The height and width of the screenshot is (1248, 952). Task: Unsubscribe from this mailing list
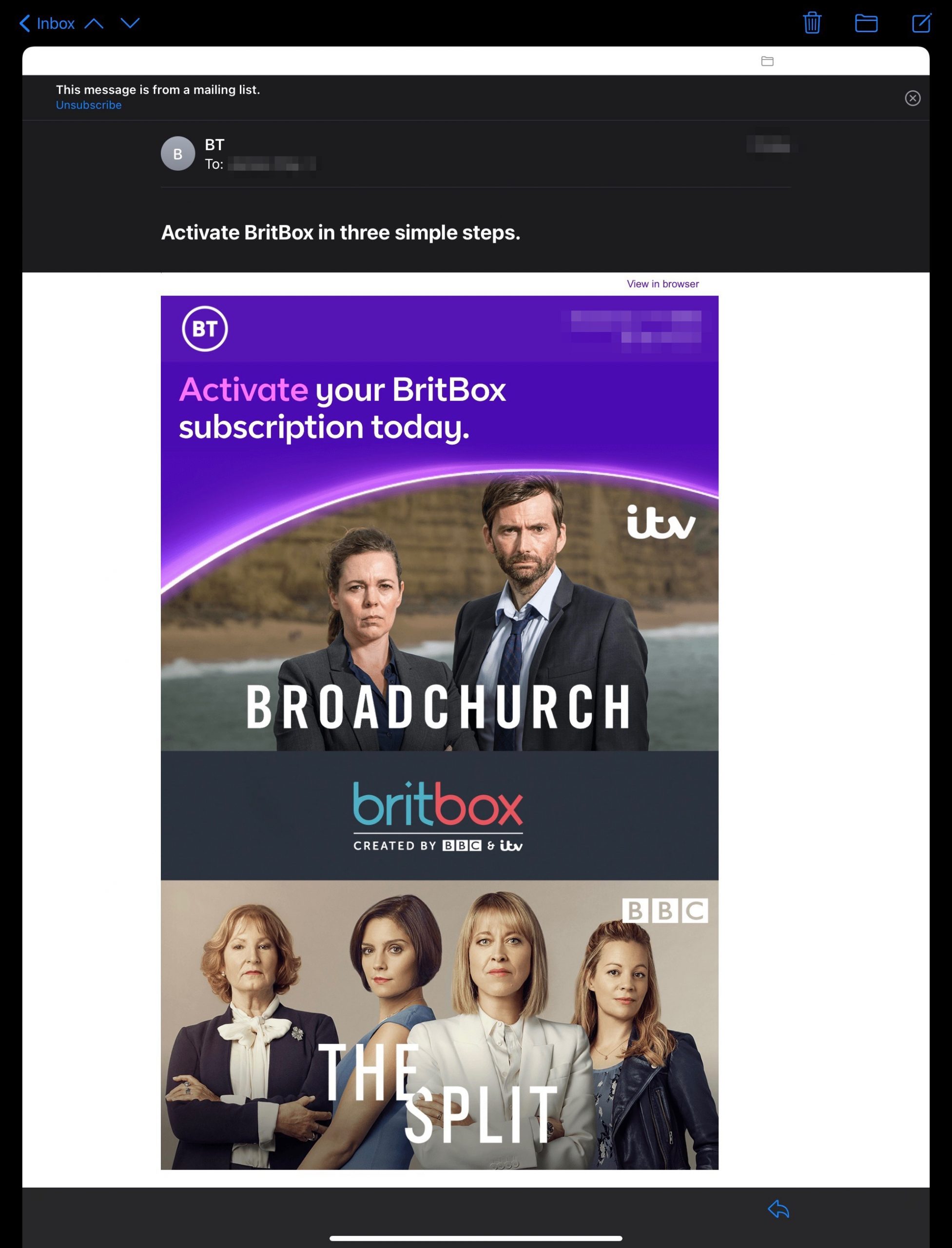pos(88,105)
